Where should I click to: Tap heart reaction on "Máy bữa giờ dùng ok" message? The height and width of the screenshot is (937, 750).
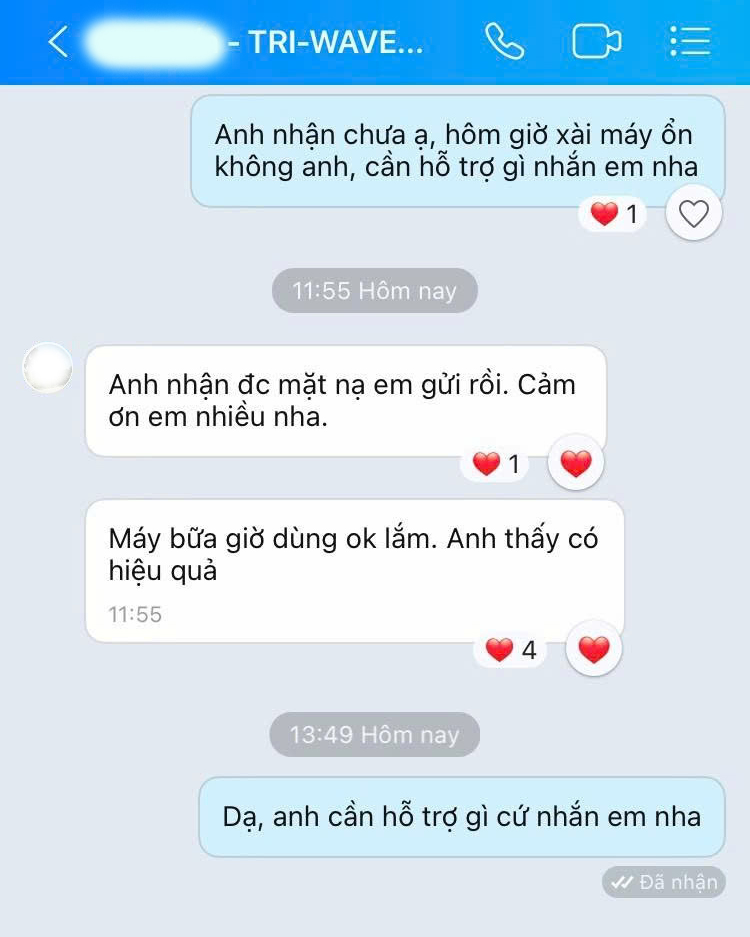594,650
